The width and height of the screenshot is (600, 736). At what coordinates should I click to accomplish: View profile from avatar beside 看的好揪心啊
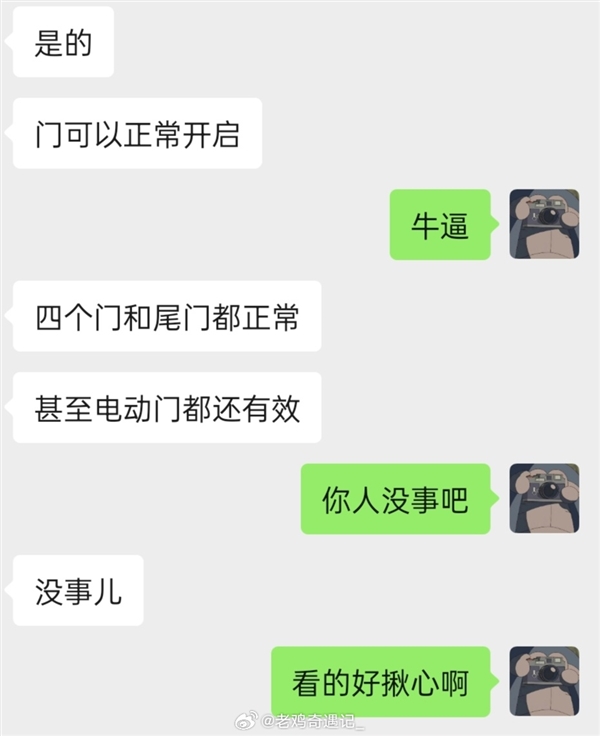544,681
